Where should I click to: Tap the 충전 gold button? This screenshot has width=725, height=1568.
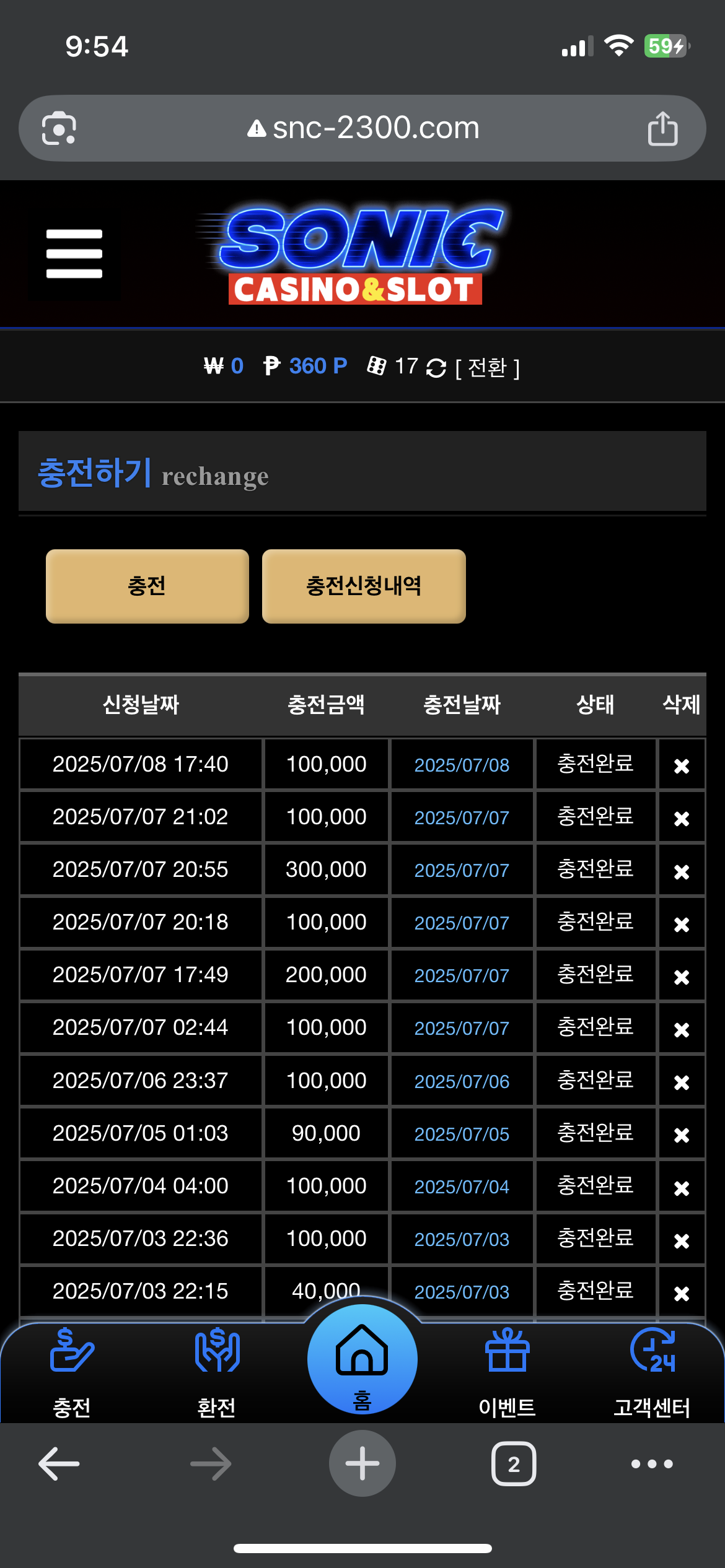pos(147,586)
